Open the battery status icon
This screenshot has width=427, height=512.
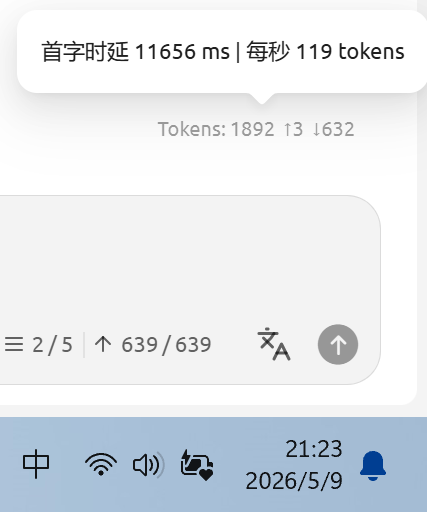[x=197, y=465]
